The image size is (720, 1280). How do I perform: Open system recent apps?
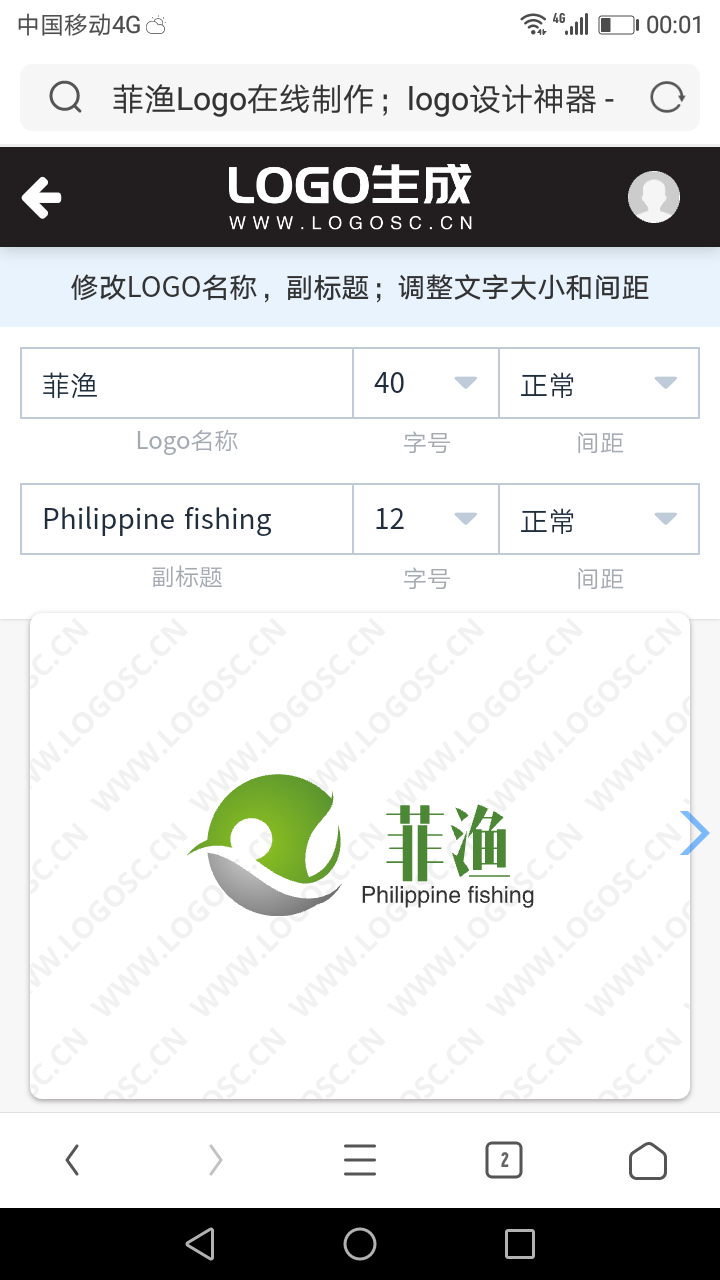click(520, 1244)
